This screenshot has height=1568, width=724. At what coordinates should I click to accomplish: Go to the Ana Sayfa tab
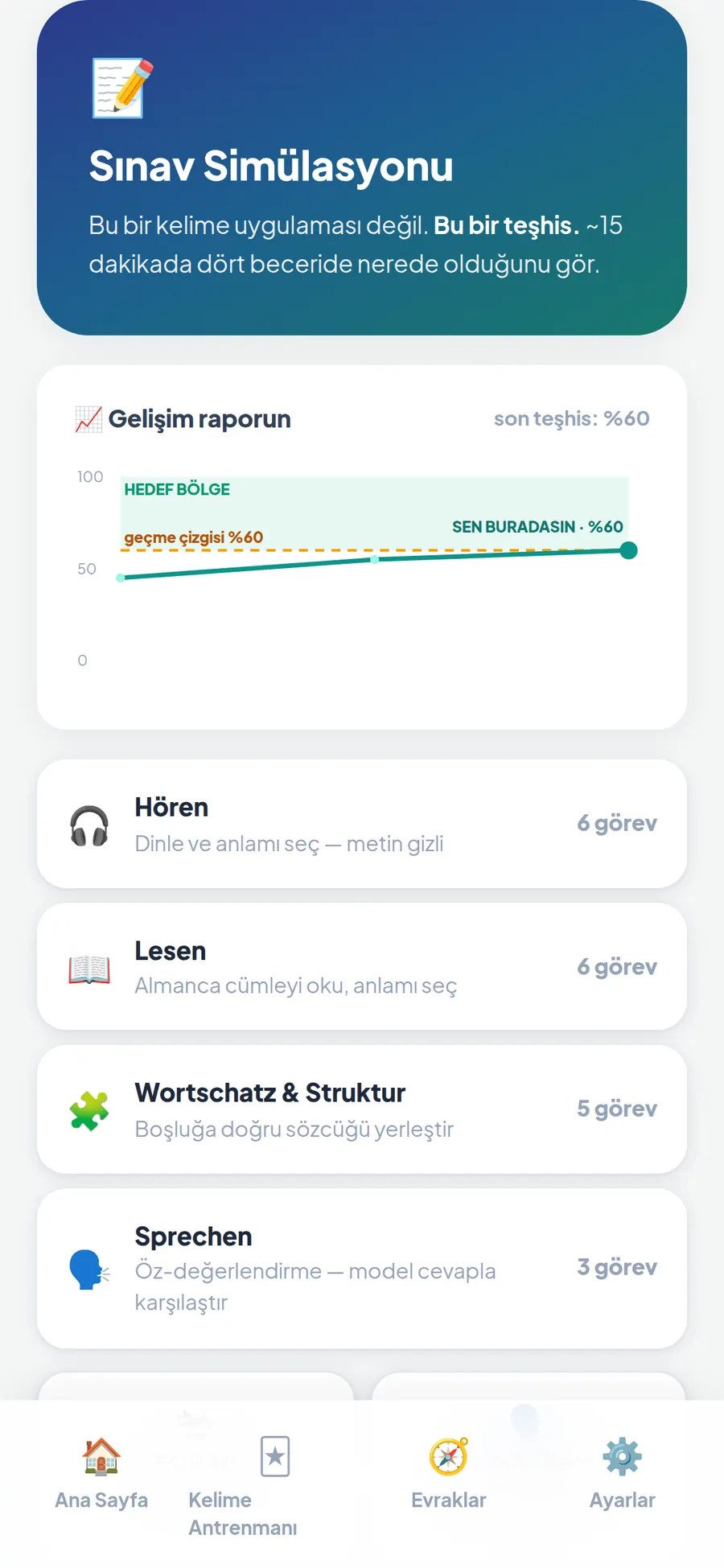click(x=101, y=1474)
